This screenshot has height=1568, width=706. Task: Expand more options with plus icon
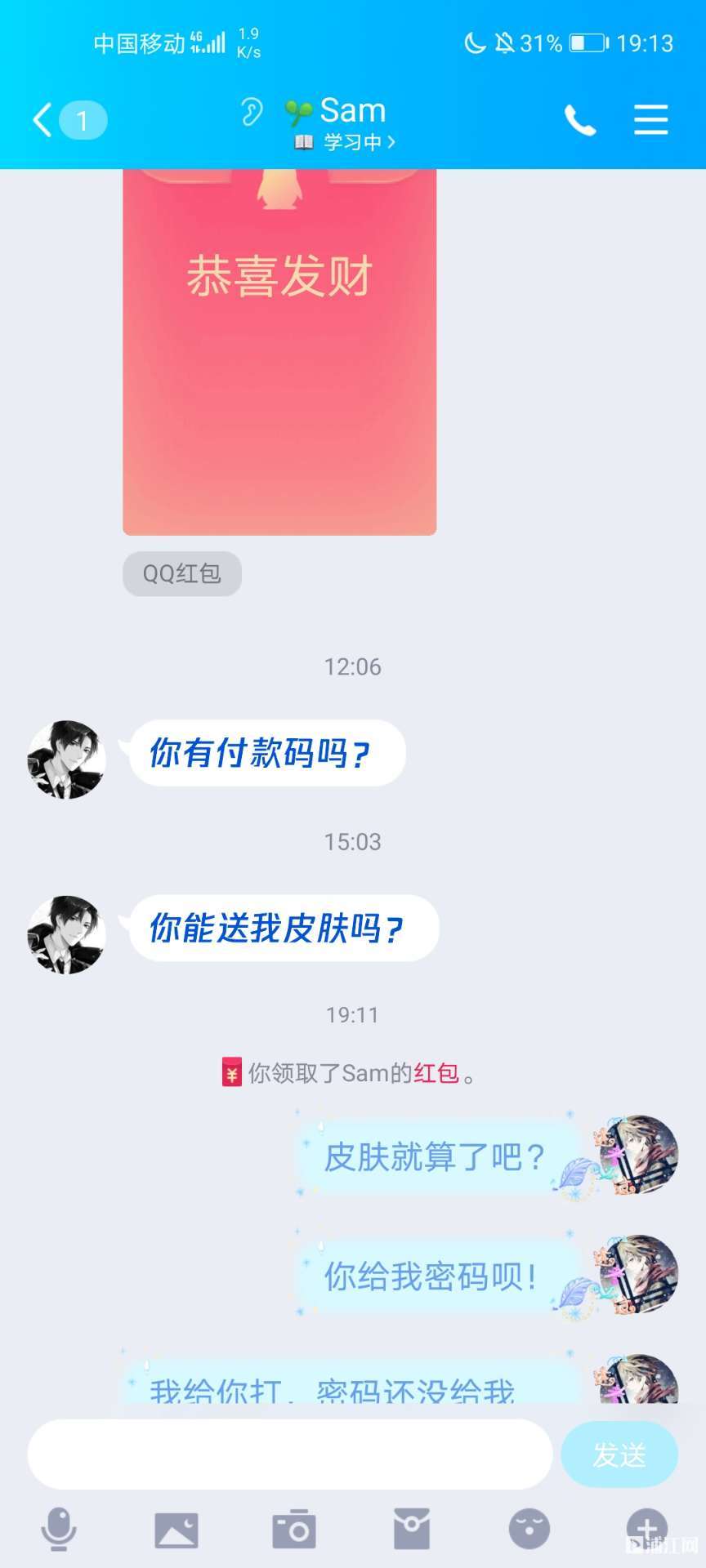[x=646, y=1527]
